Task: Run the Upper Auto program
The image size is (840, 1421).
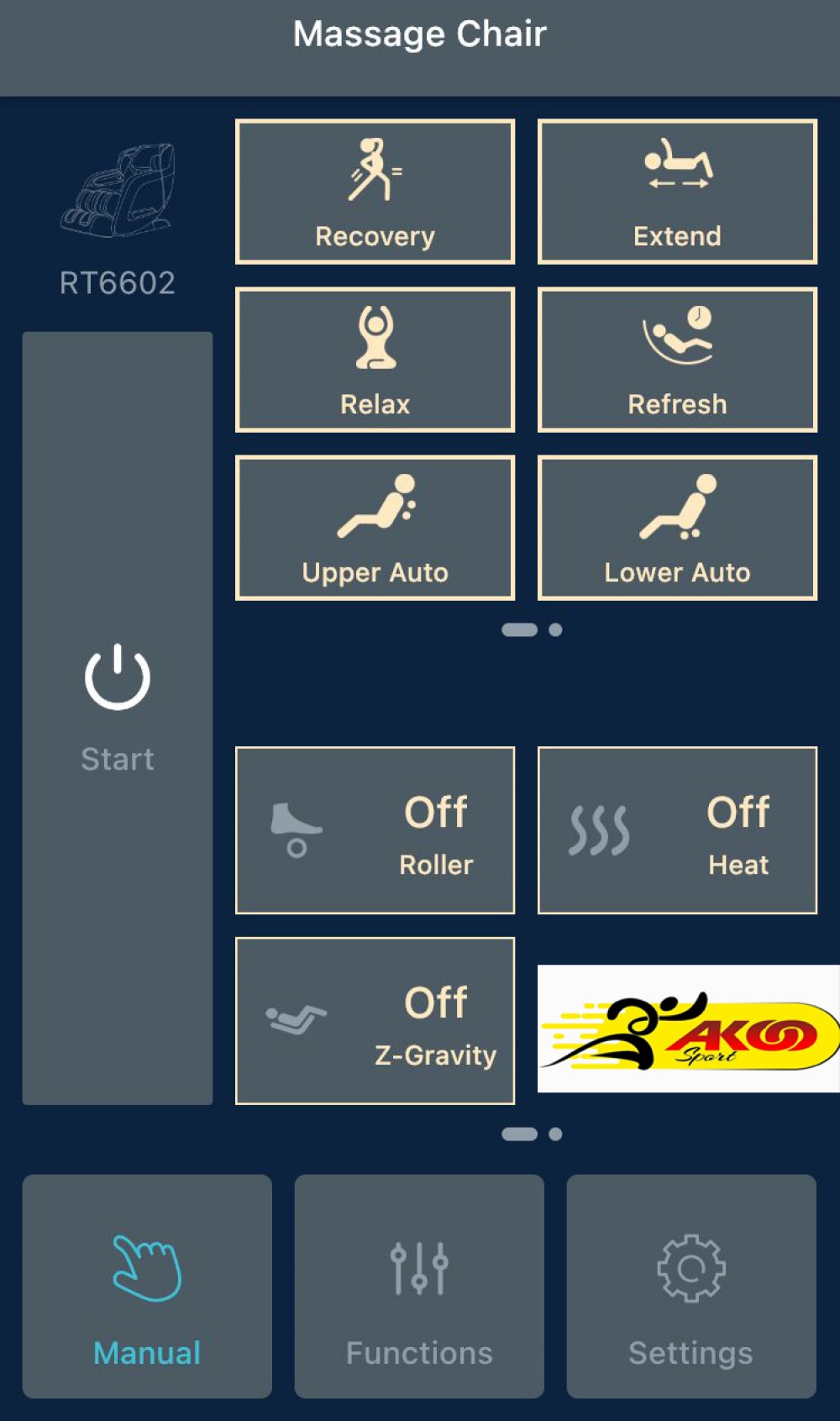Action: (x=375, y=528)
